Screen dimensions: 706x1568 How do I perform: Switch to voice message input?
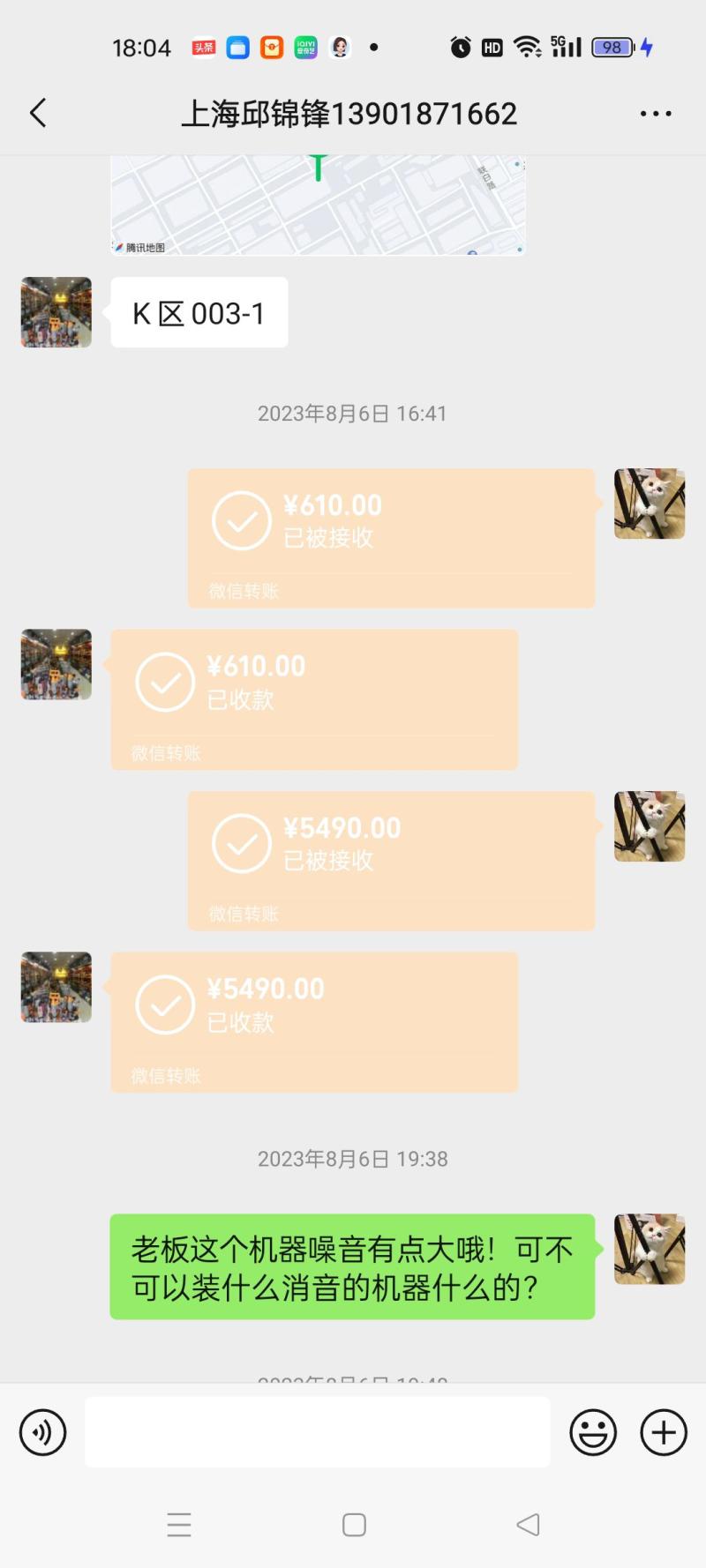(x=42, y=1432)
